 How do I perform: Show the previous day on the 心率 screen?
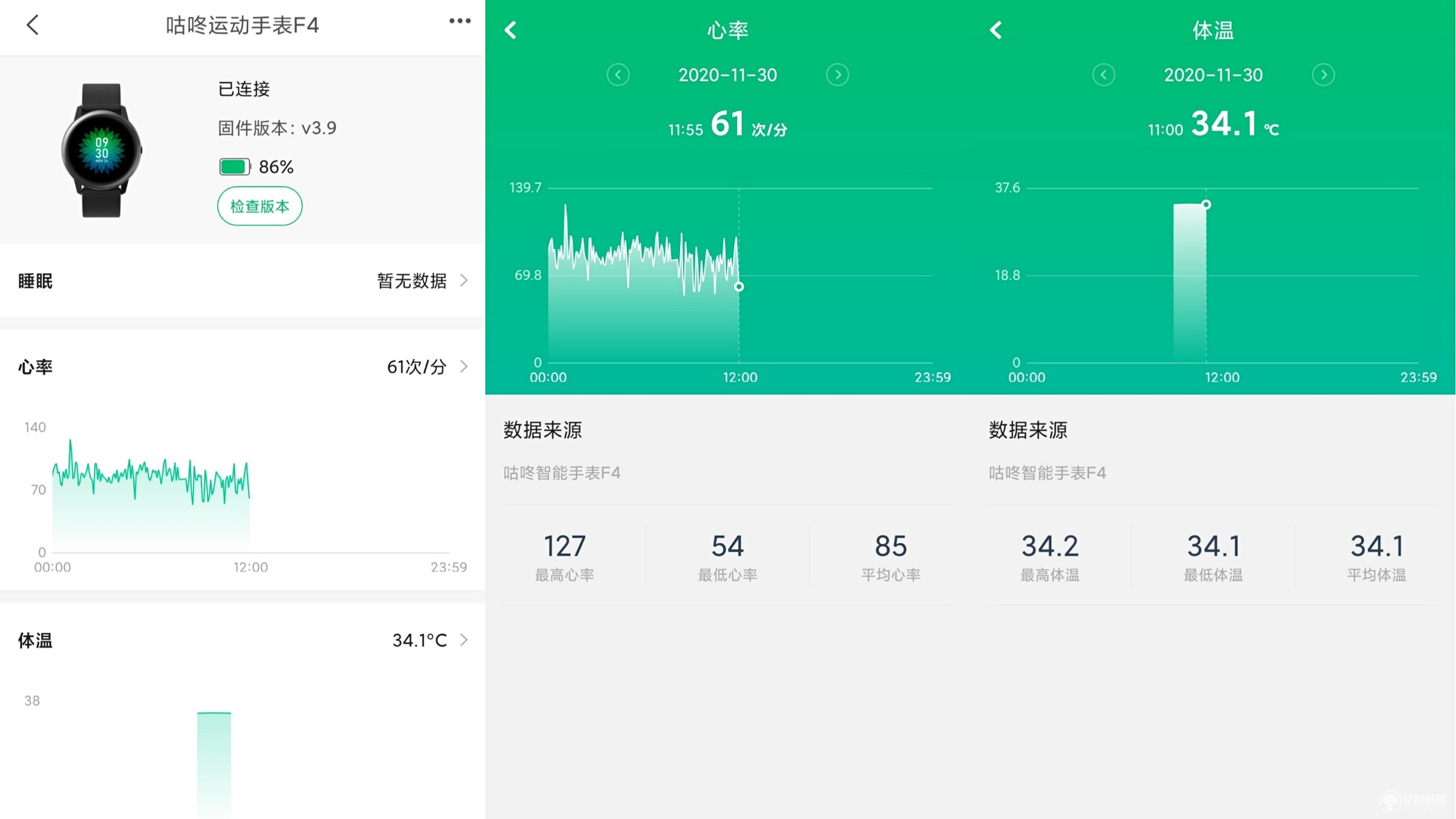(618, 75)
